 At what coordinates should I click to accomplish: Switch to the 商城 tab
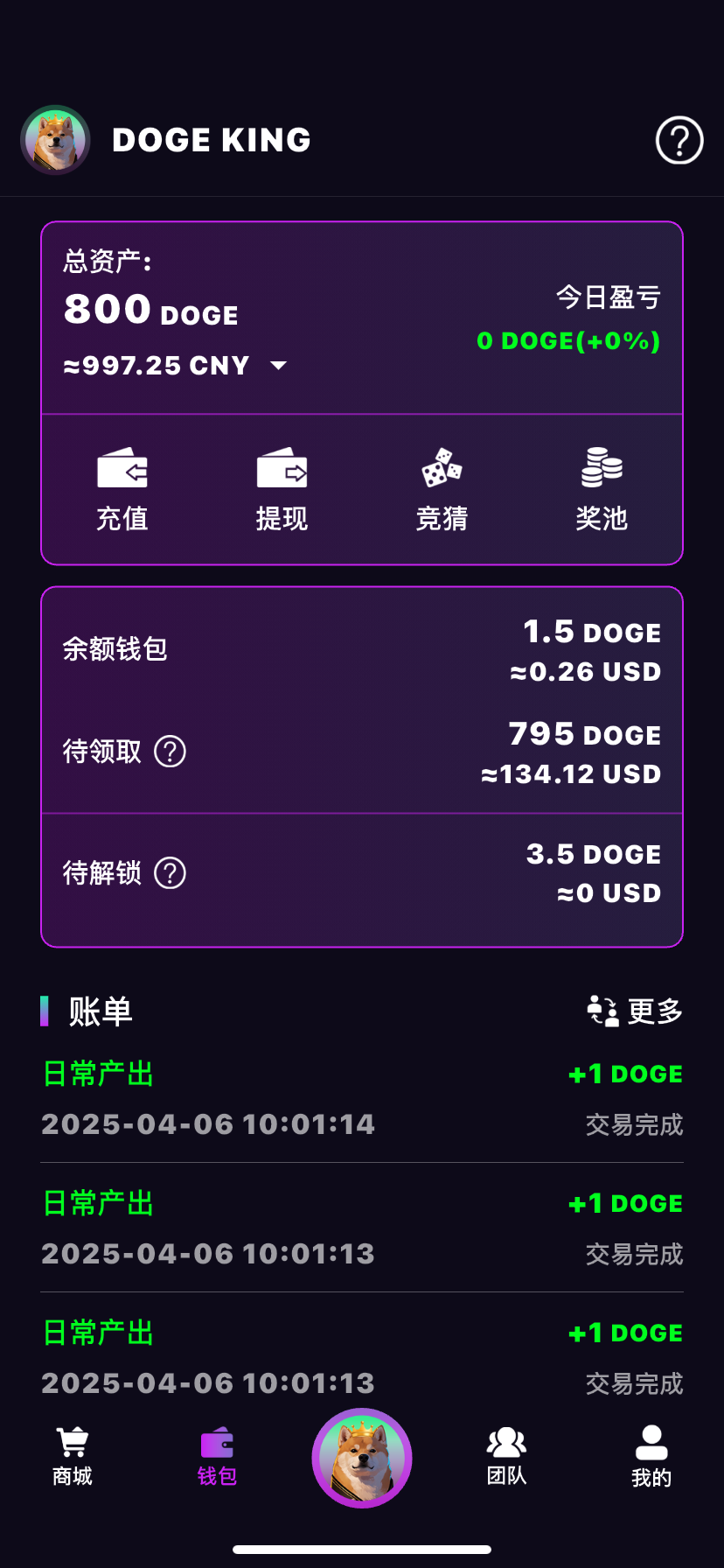[x=72, y=1457]
